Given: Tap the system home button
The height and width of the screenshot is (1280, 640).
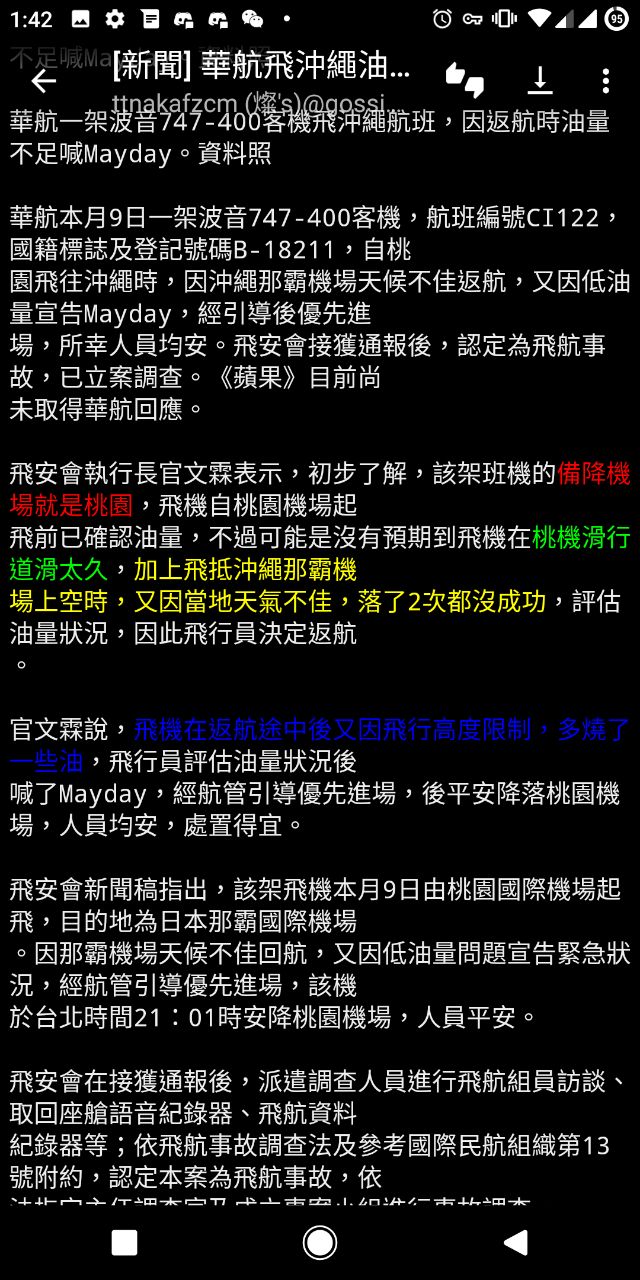Looking at the screenshot, I should point(320,1242).
